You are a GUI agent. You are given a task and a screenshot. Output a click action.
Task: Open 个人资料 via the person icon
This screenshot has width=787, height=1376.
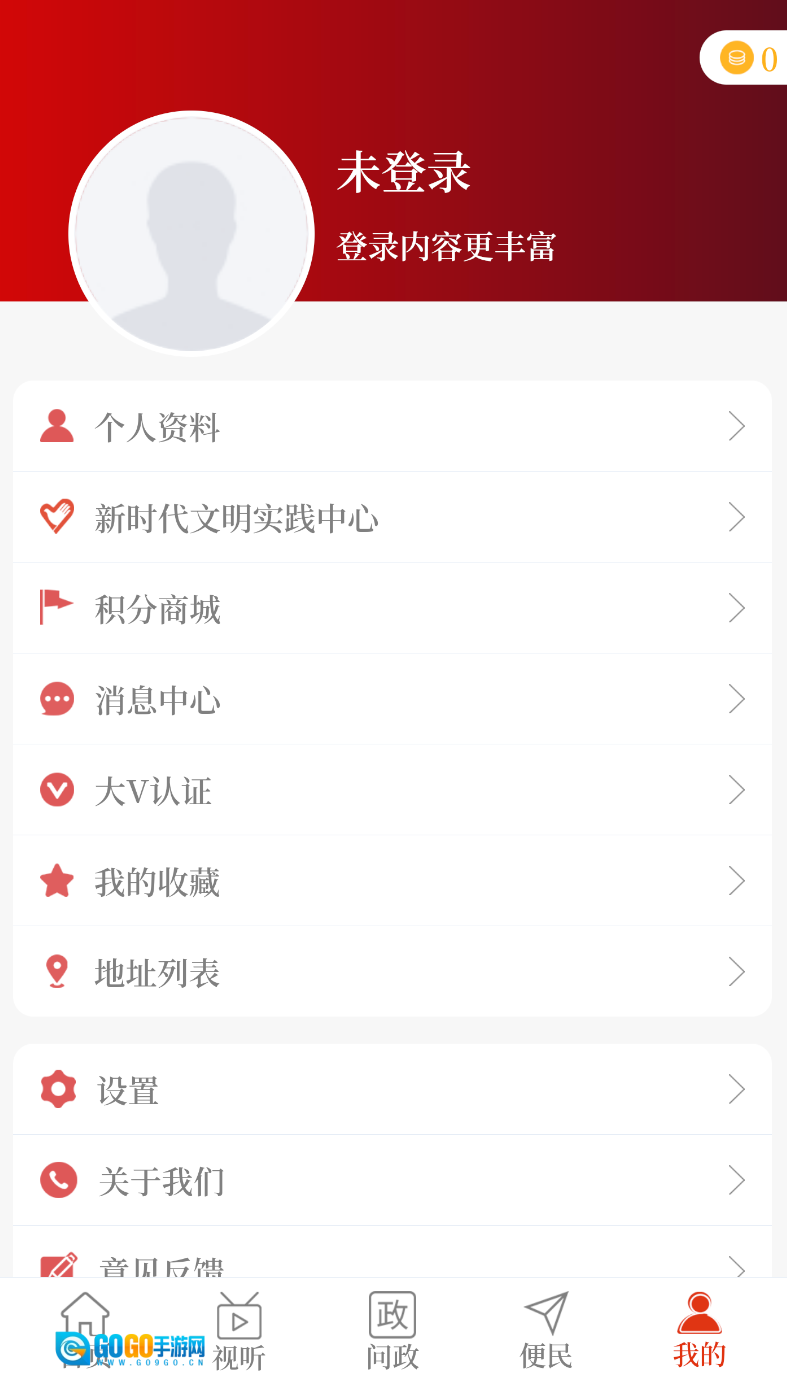click(57, 425)
